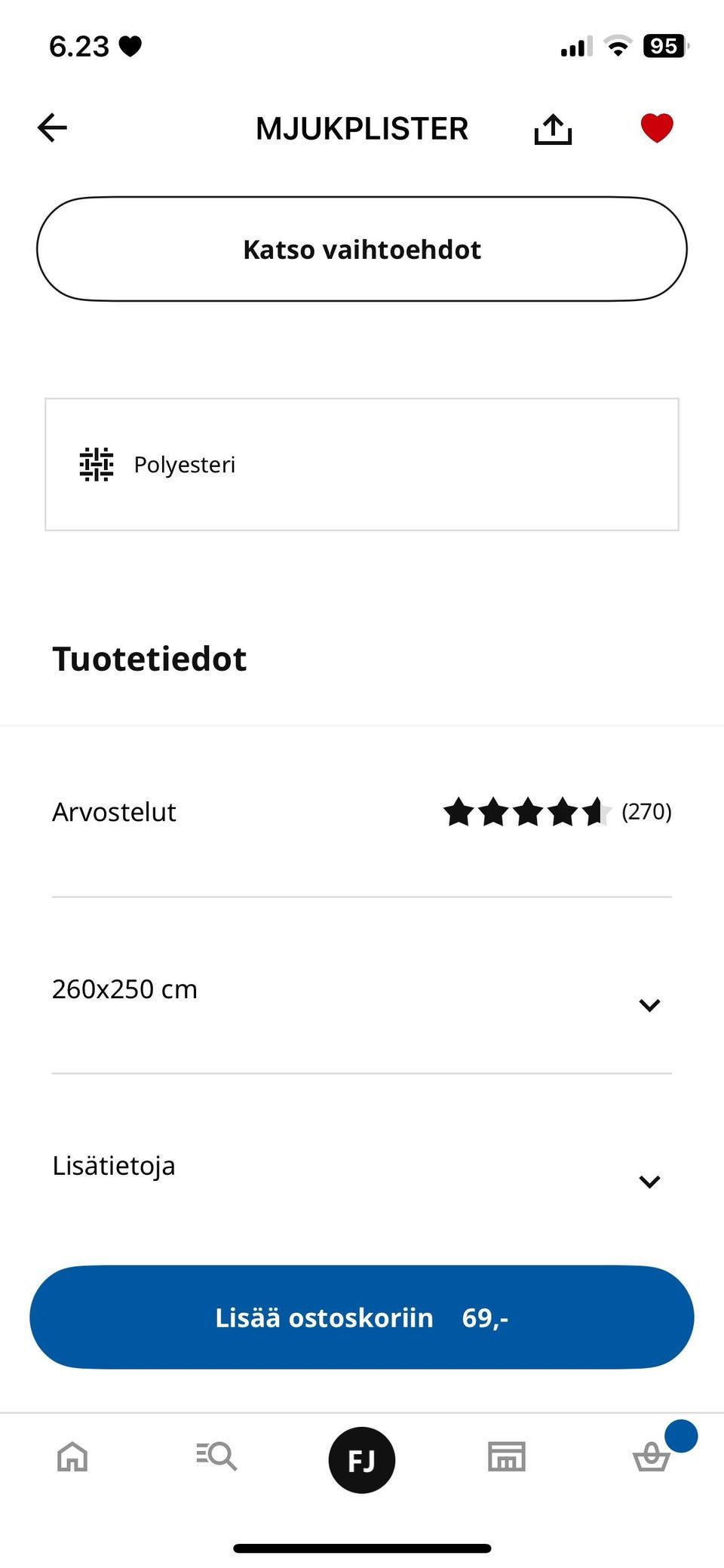
Task: Collapse the chevron beside the dimensions row
Action: (x=649, y=1005)
